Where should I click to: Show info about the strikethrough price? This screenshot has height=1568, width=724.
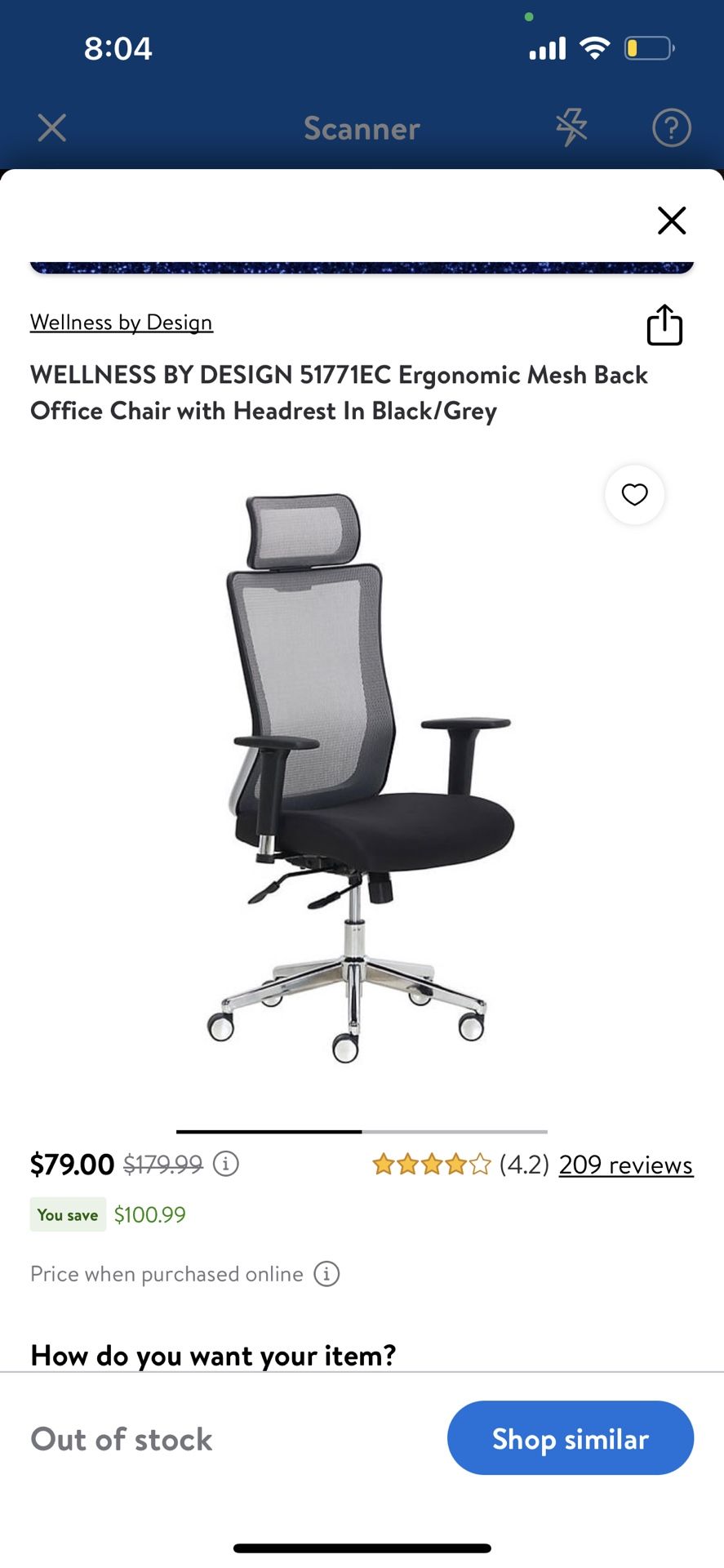pyautogui.click(x=226, y=1163)
